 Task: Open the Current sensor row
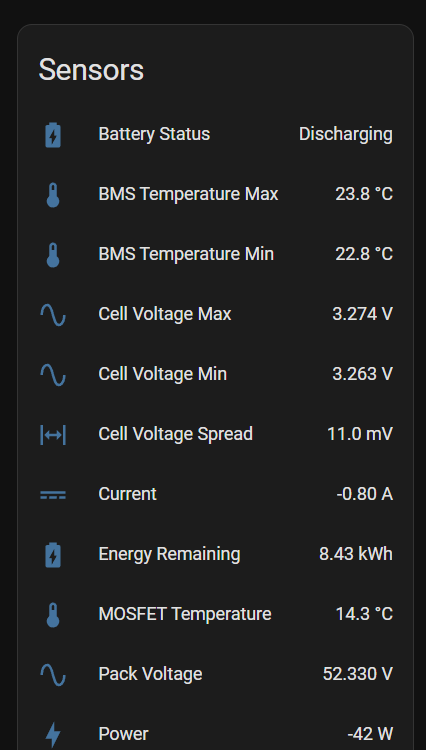point(215,494)
